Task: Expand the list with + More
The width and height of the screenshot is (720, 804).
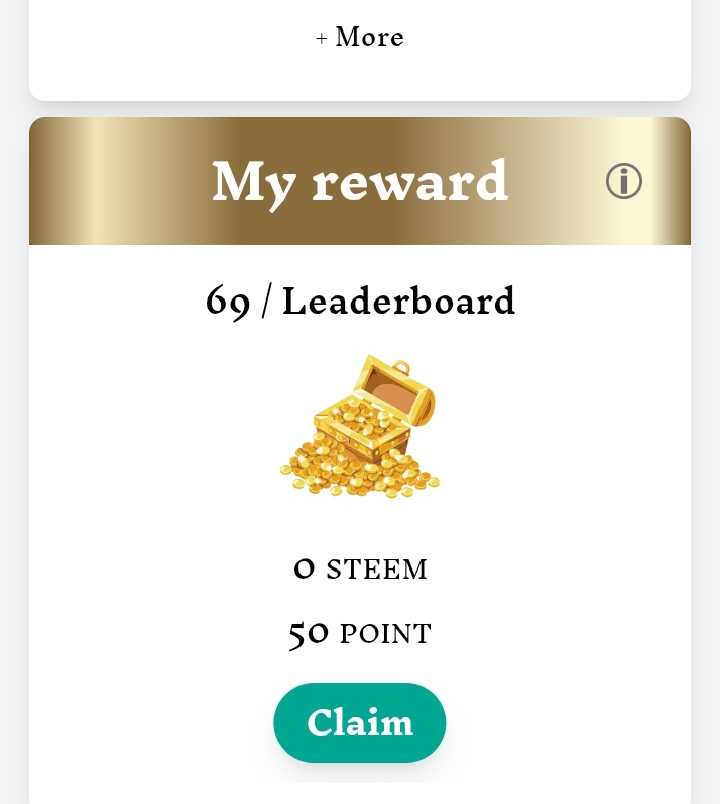Action: click(x=359, y=37)
